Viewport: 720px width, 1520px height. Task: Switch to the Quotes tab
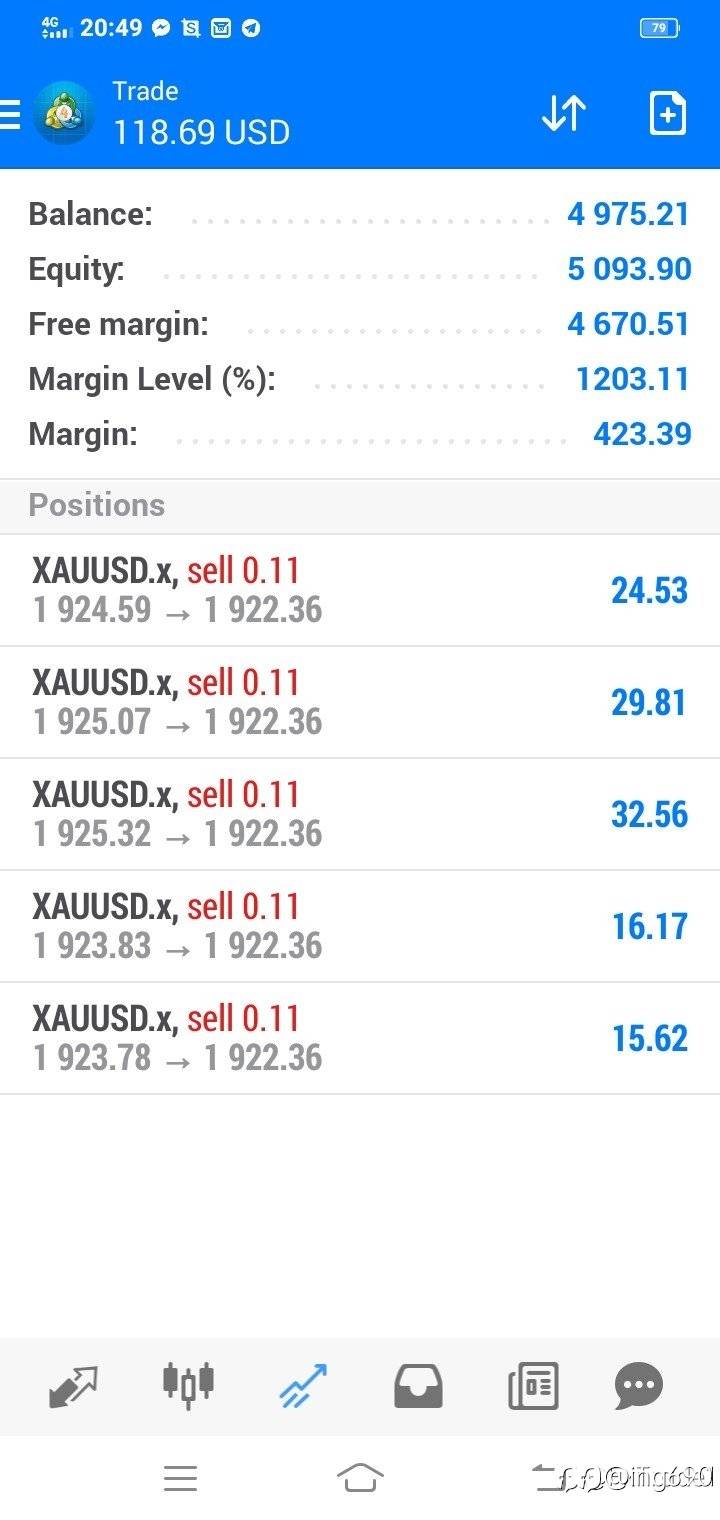[74, 1386]
